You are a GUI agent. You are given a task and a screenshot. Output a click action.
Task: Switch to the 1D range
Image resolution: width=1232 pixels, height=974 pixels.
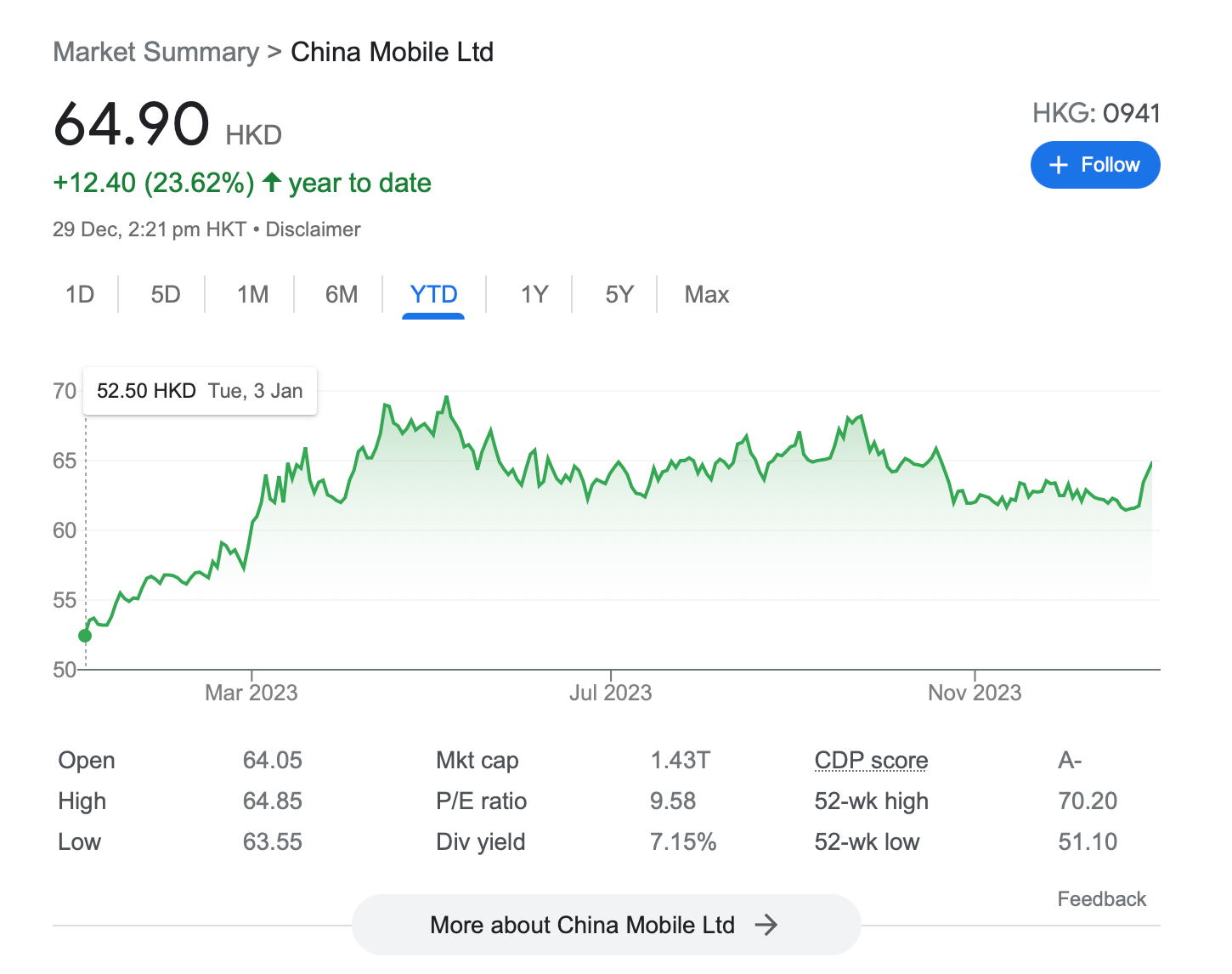(80, 294)
